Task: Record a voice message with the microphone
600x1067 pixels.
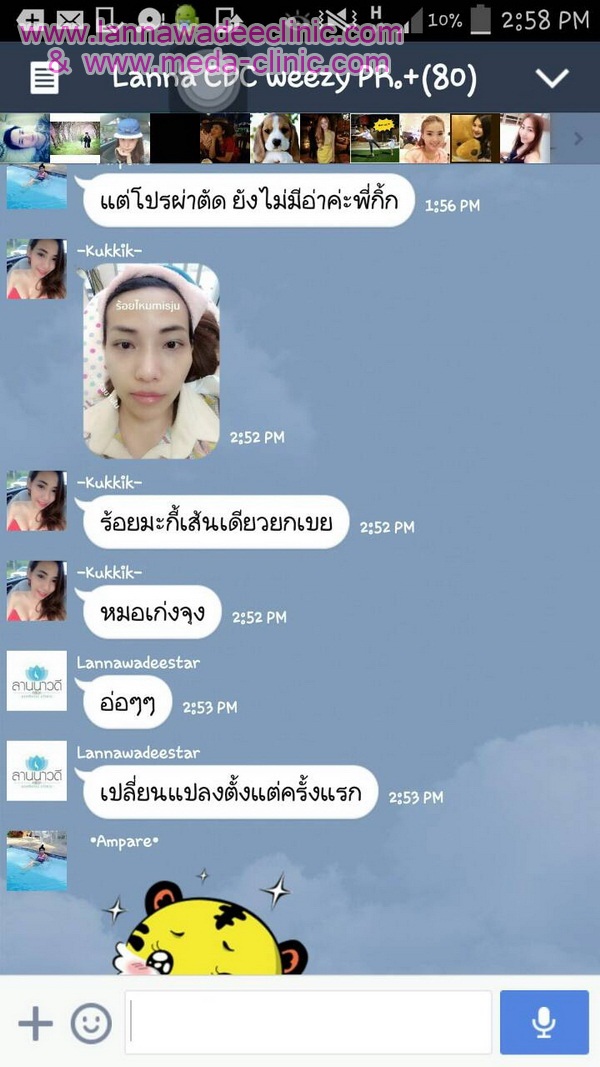Action: 544,1022
